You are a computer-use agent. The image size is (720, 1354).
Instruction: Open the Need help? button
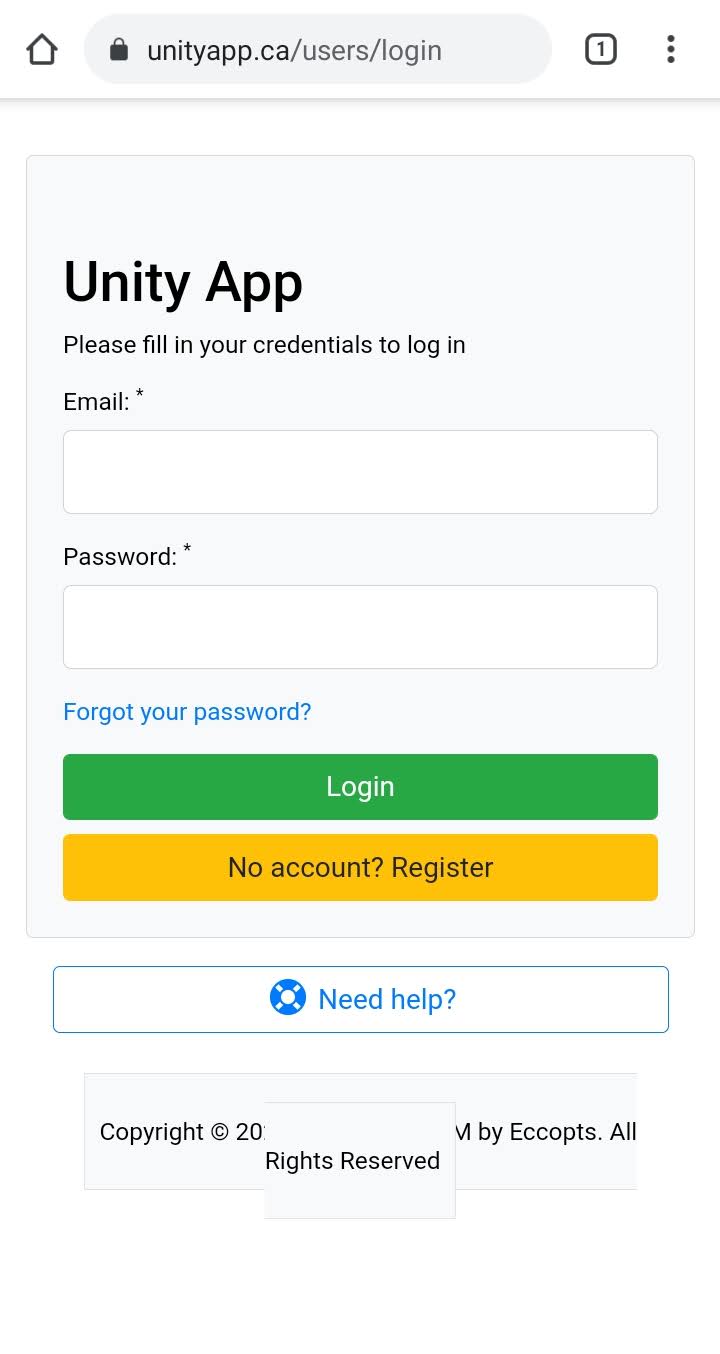(x=360, y=999)
